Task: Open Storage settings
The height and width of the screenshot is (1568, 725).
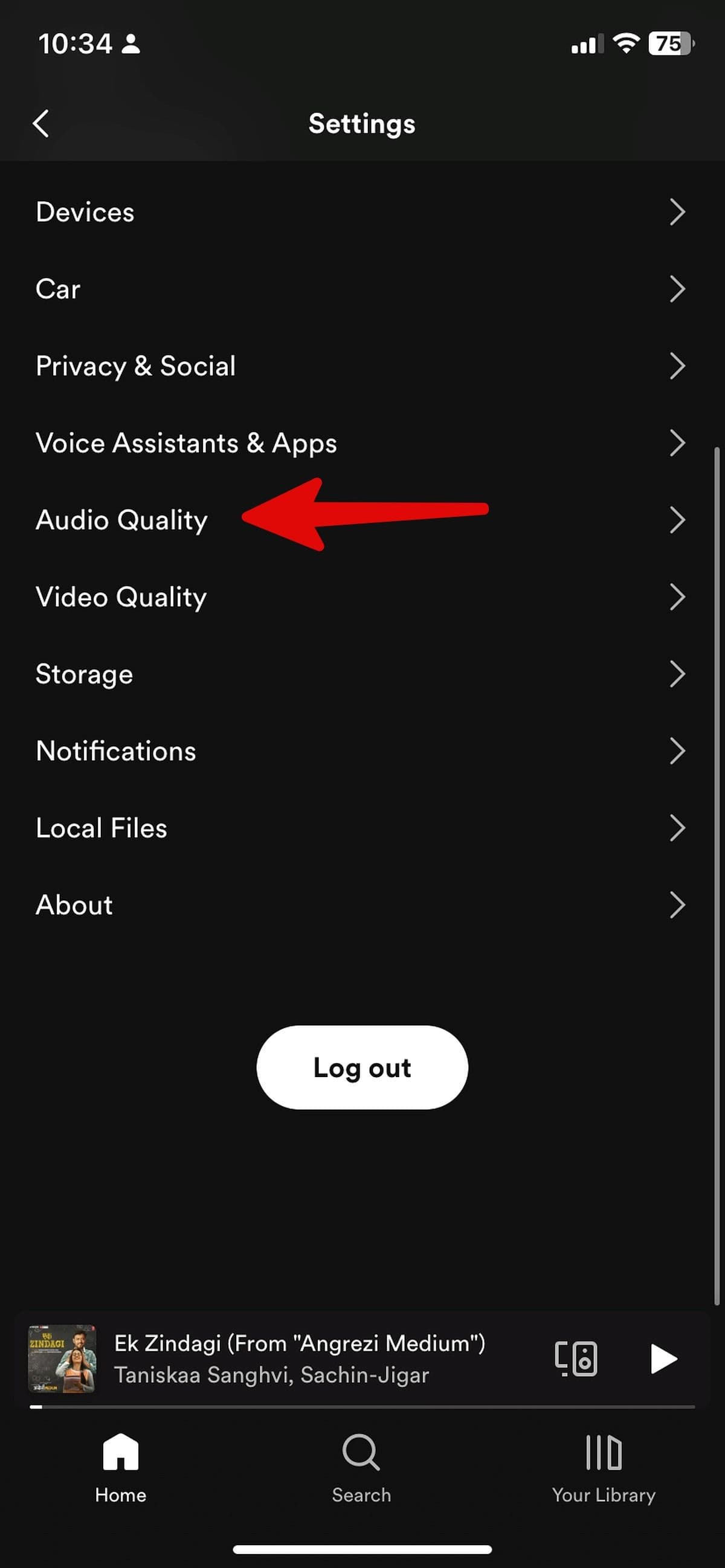Action: (x=83, y=674)
